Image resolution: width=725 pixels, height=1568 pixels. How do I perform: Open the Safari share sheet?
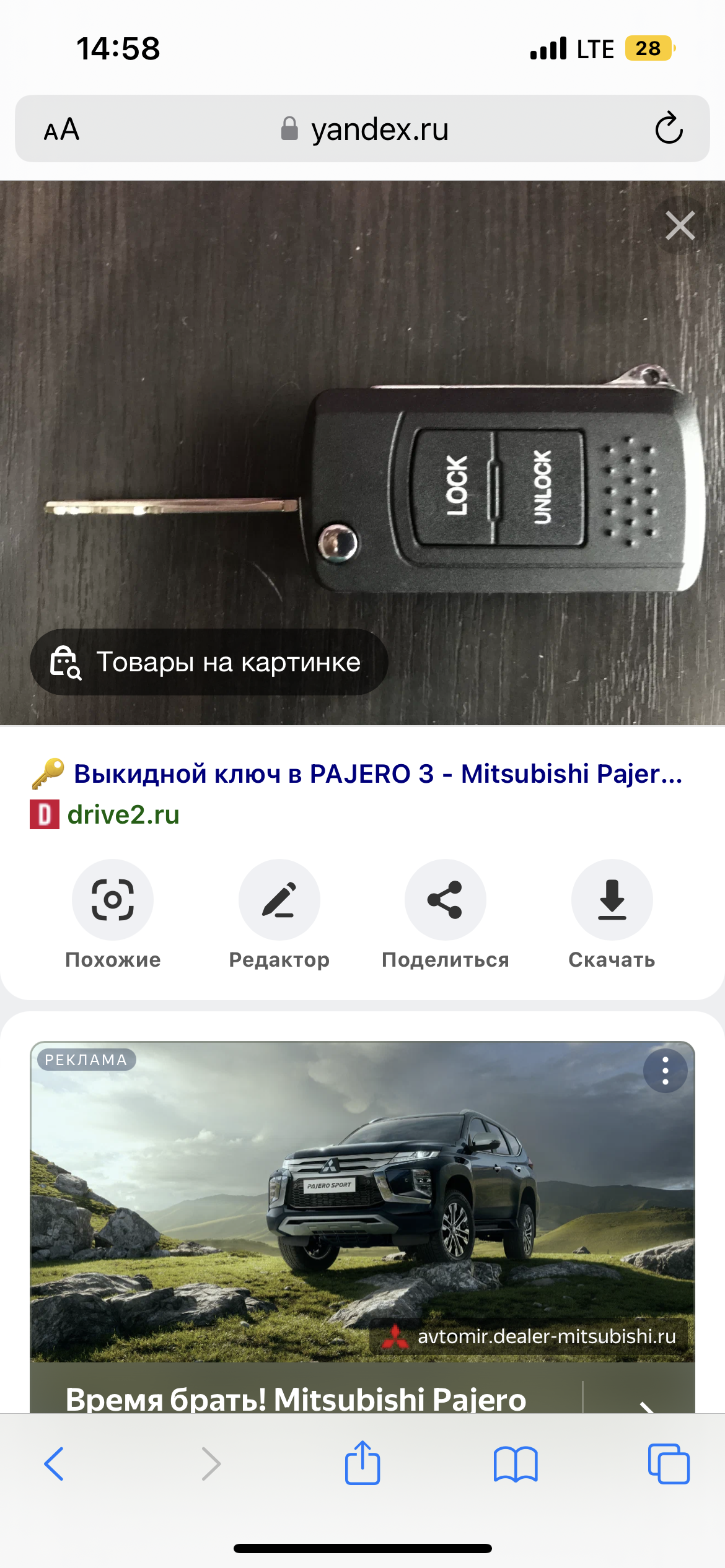coord(362,1463)
